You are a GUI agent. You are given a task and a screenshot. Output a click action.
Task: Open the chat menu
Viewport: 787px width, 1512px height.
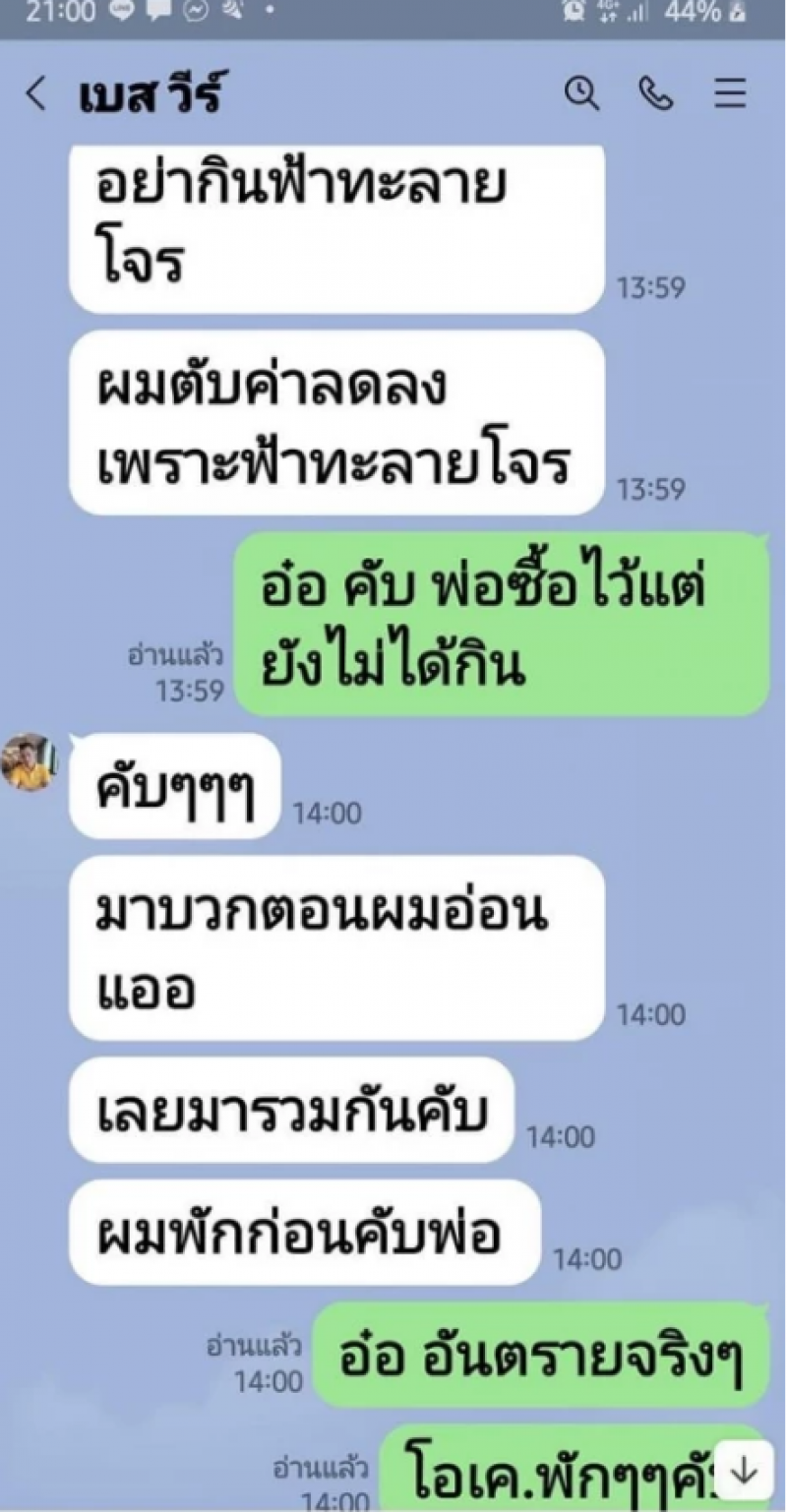tap(729, 93)
